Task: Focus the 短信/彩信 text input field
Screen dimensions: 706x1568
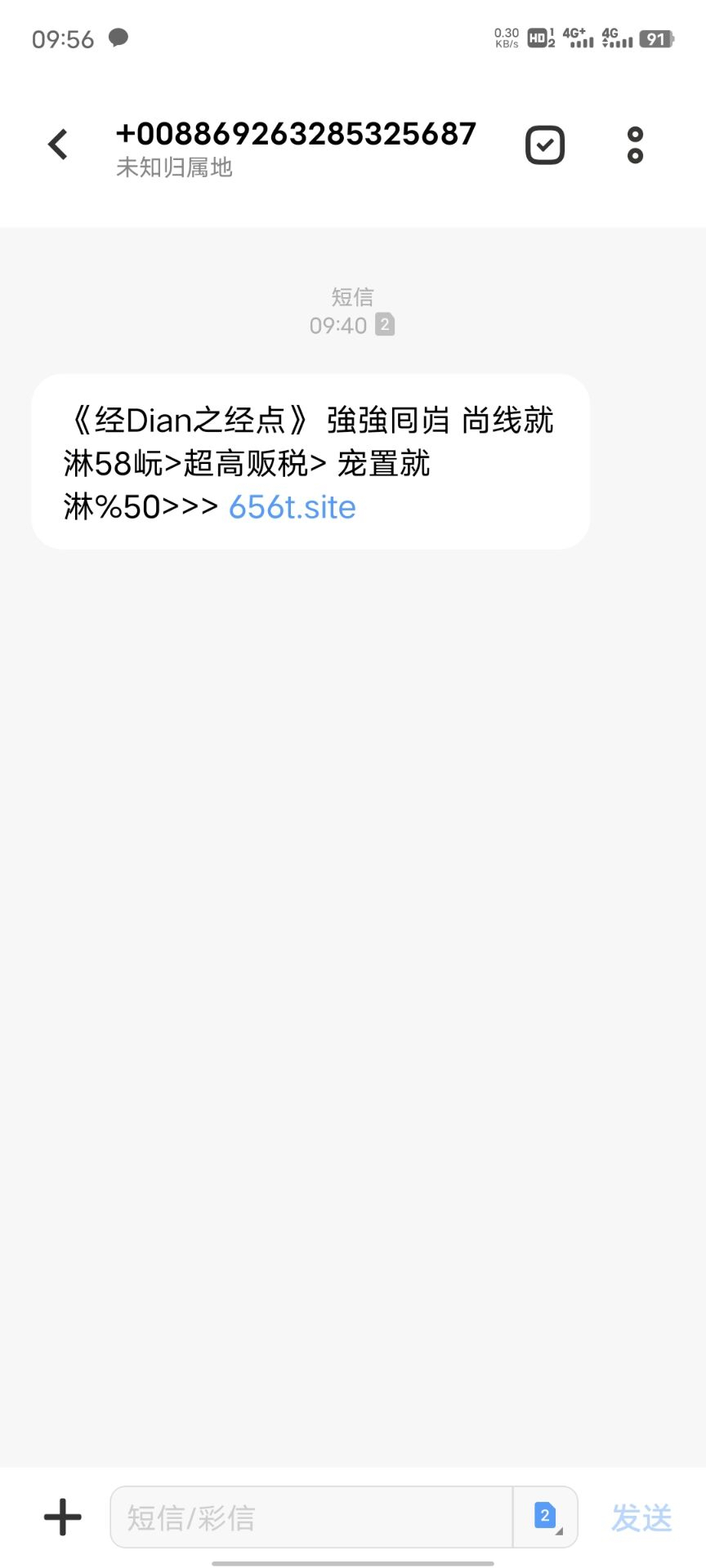Action: coord(311,1517)
